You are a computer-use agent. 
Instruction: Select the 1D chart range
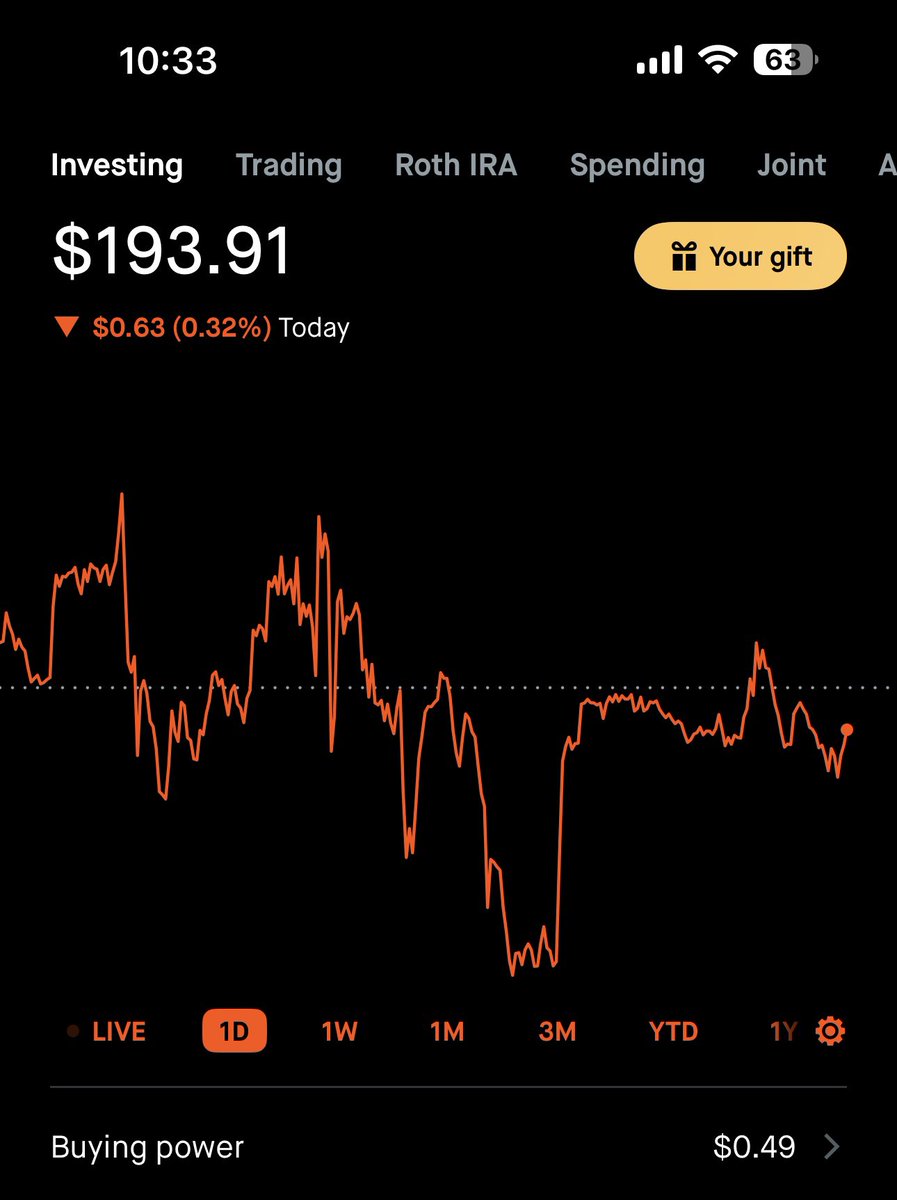pyautogui.click(x=234, y=1031)
